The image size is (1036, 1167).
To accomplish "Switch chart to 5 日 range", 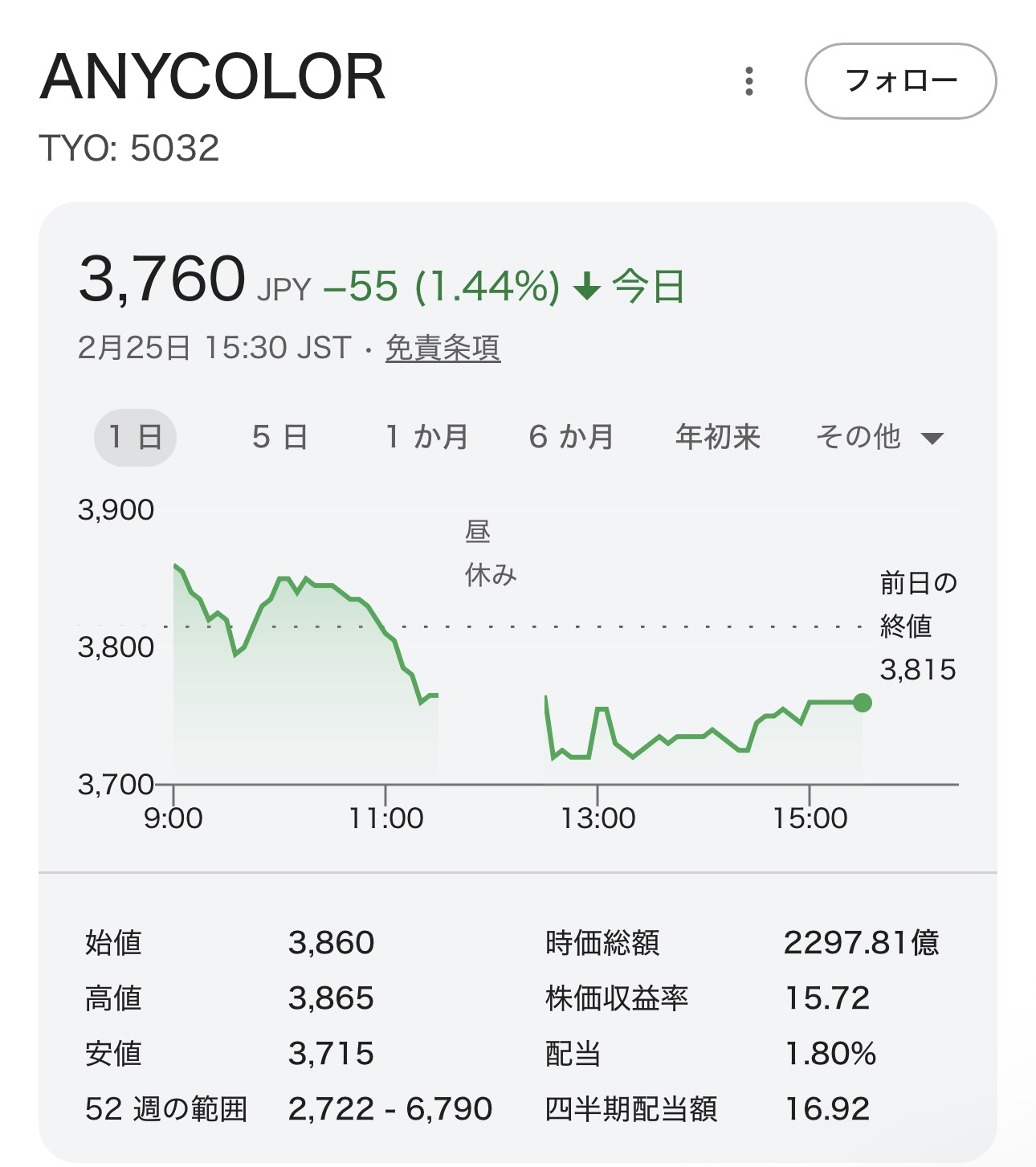I will click(279, 438).
